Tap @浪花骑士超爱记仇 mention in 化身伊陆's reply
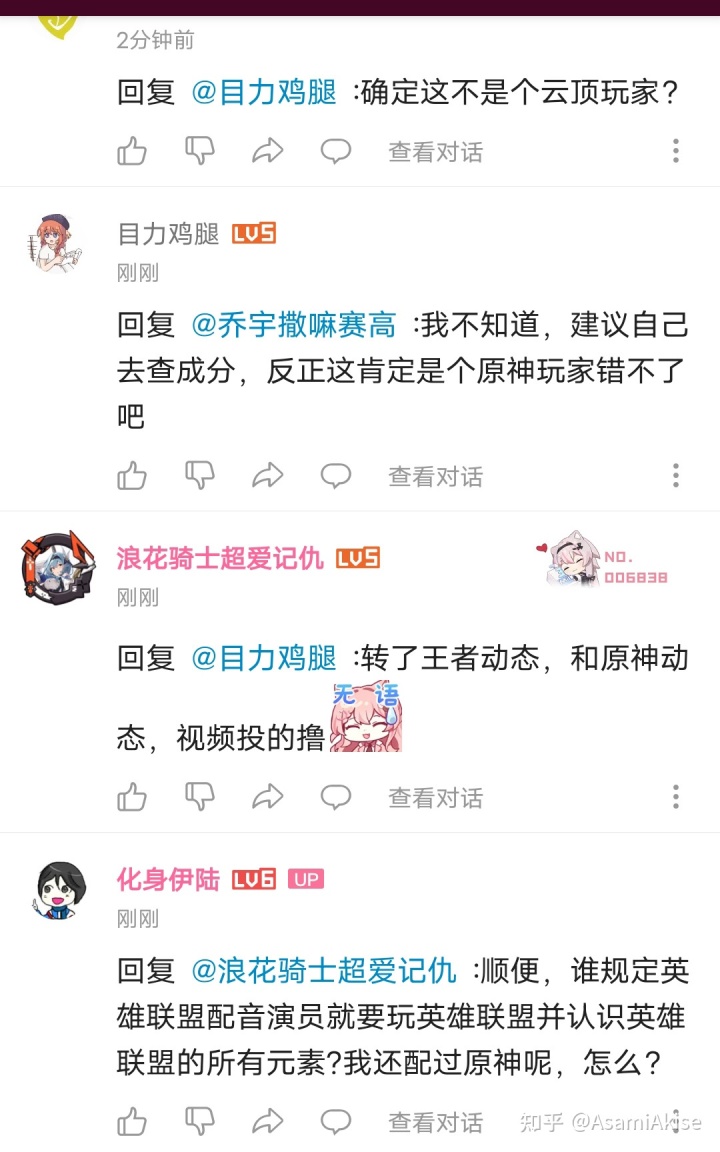This screenshot has height=1152, width=720. click(x=323, y=970)
